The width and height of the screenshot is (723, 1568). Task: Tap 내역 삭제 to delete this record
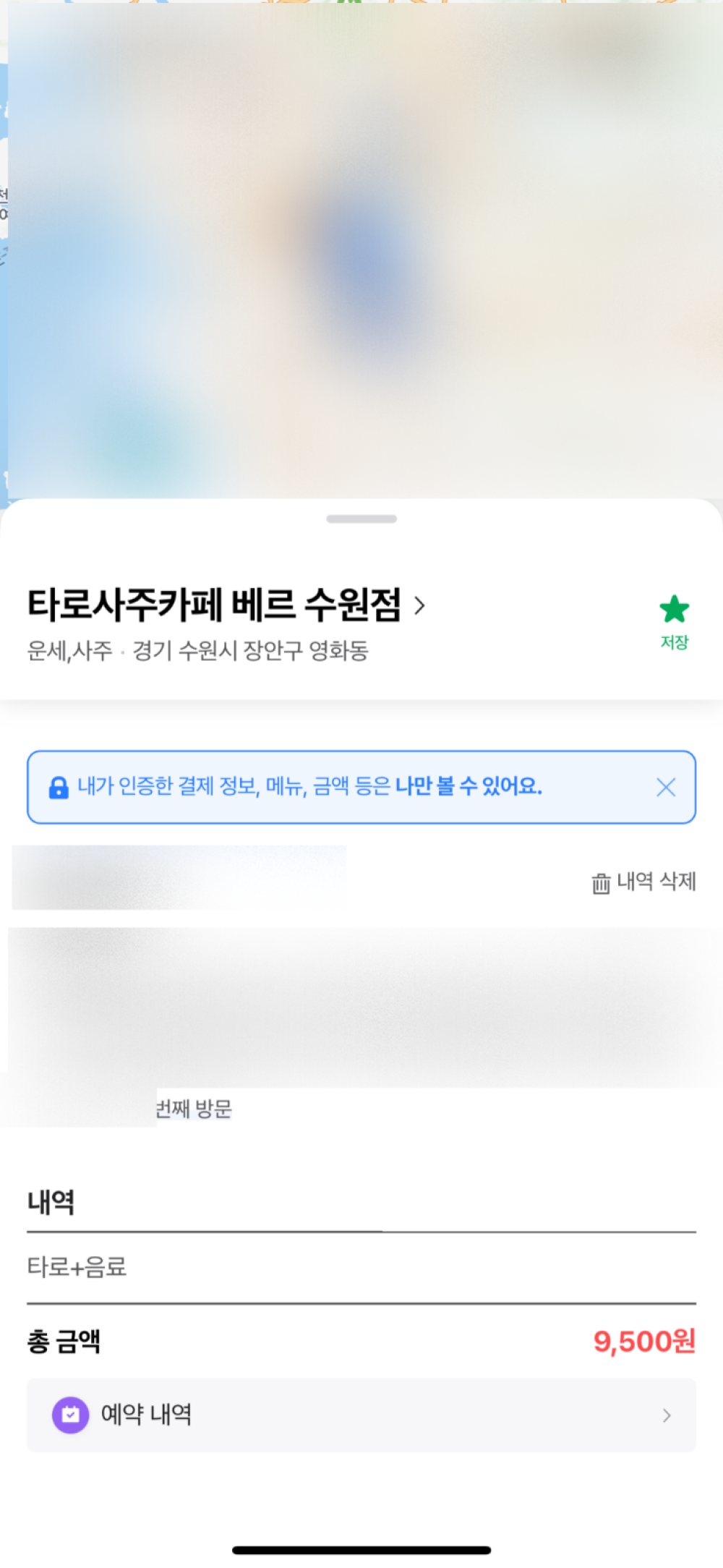pyautogui.click(x=643, y=882)
